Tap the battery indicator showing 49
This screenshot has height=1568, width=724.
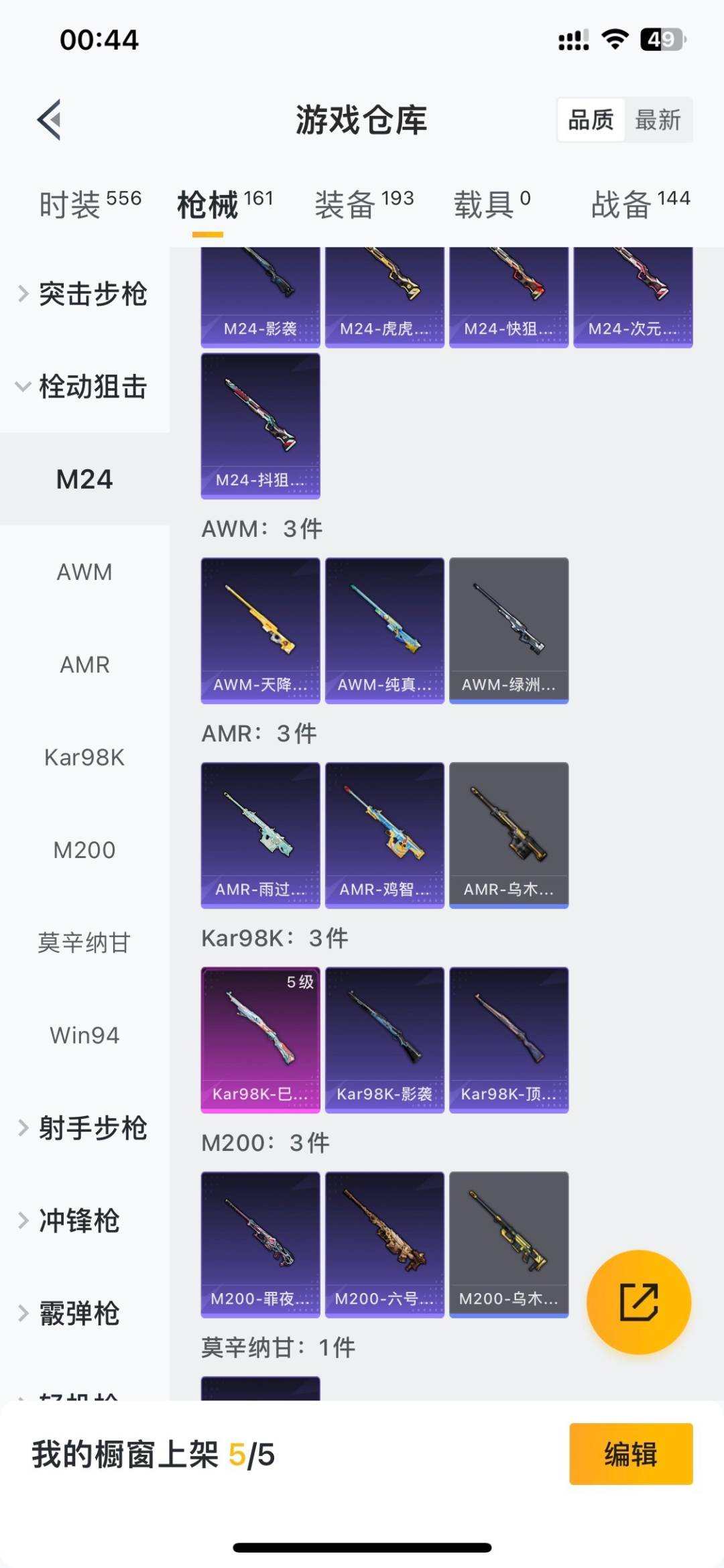(x=660, y=39)
